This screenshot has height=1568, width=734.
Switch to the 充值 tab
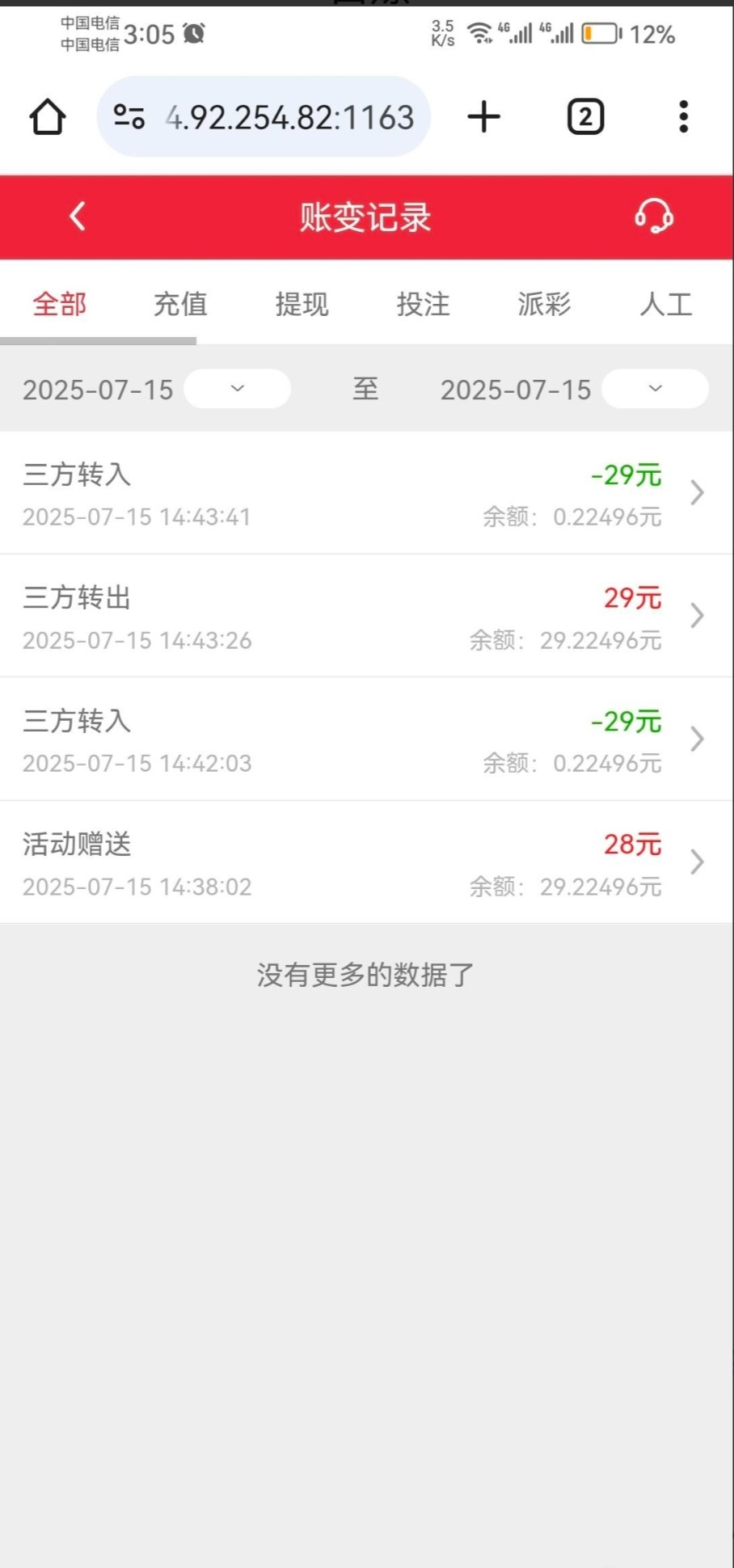click(x=180, y=305)
